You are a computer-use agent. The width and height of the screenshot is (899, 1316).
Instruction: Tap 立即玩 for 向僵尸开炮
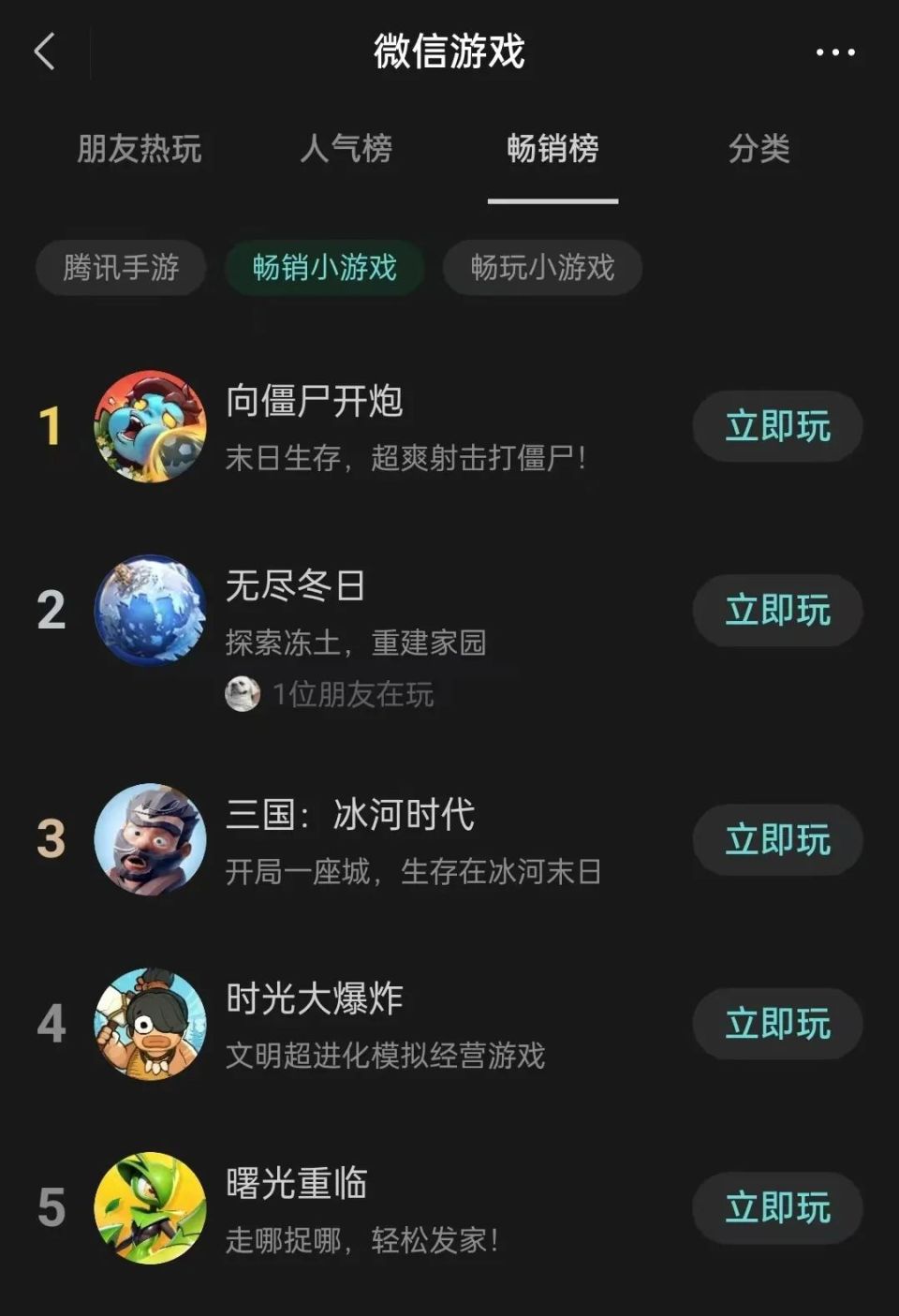pyautogui.click(x=777, y=427)
